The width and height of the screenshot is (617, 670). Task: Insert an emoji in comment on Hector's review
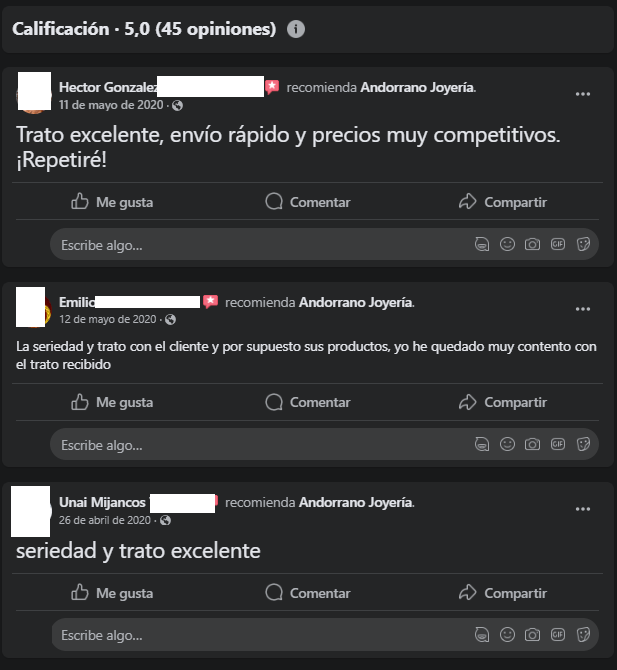508,245
